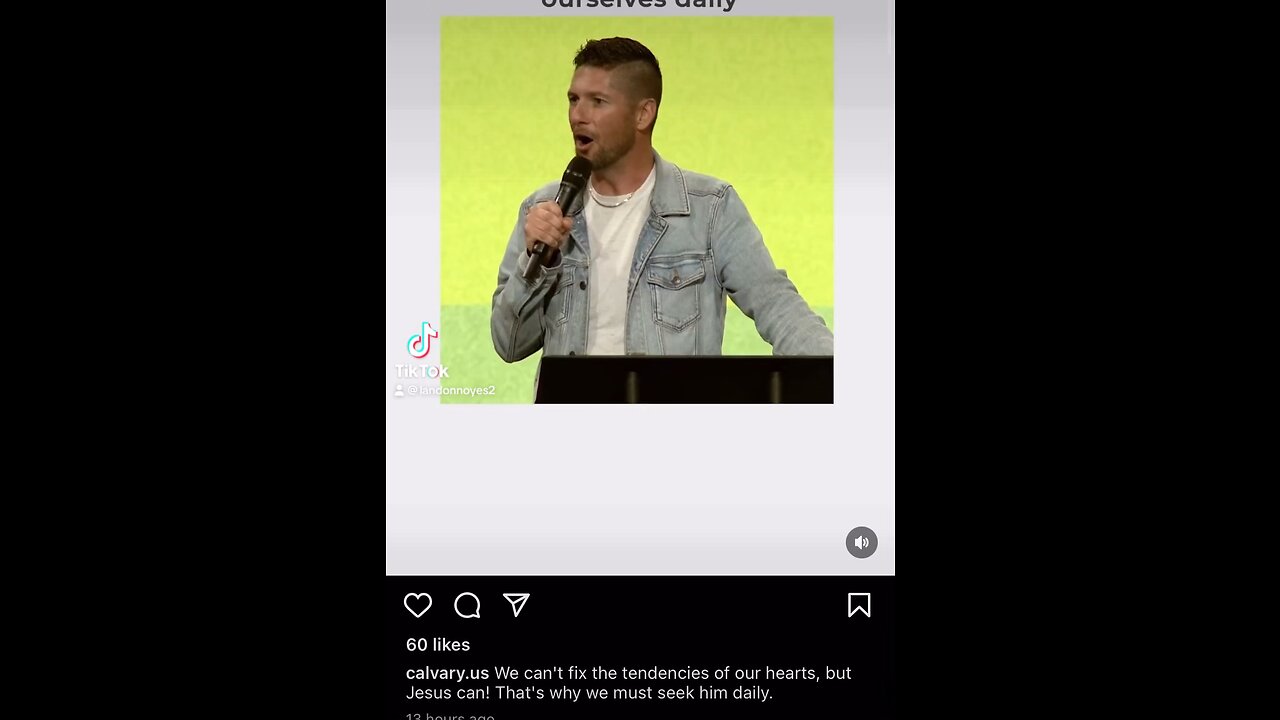
Task: Share this post via paper plane
Action: click(x=516, y=605)
